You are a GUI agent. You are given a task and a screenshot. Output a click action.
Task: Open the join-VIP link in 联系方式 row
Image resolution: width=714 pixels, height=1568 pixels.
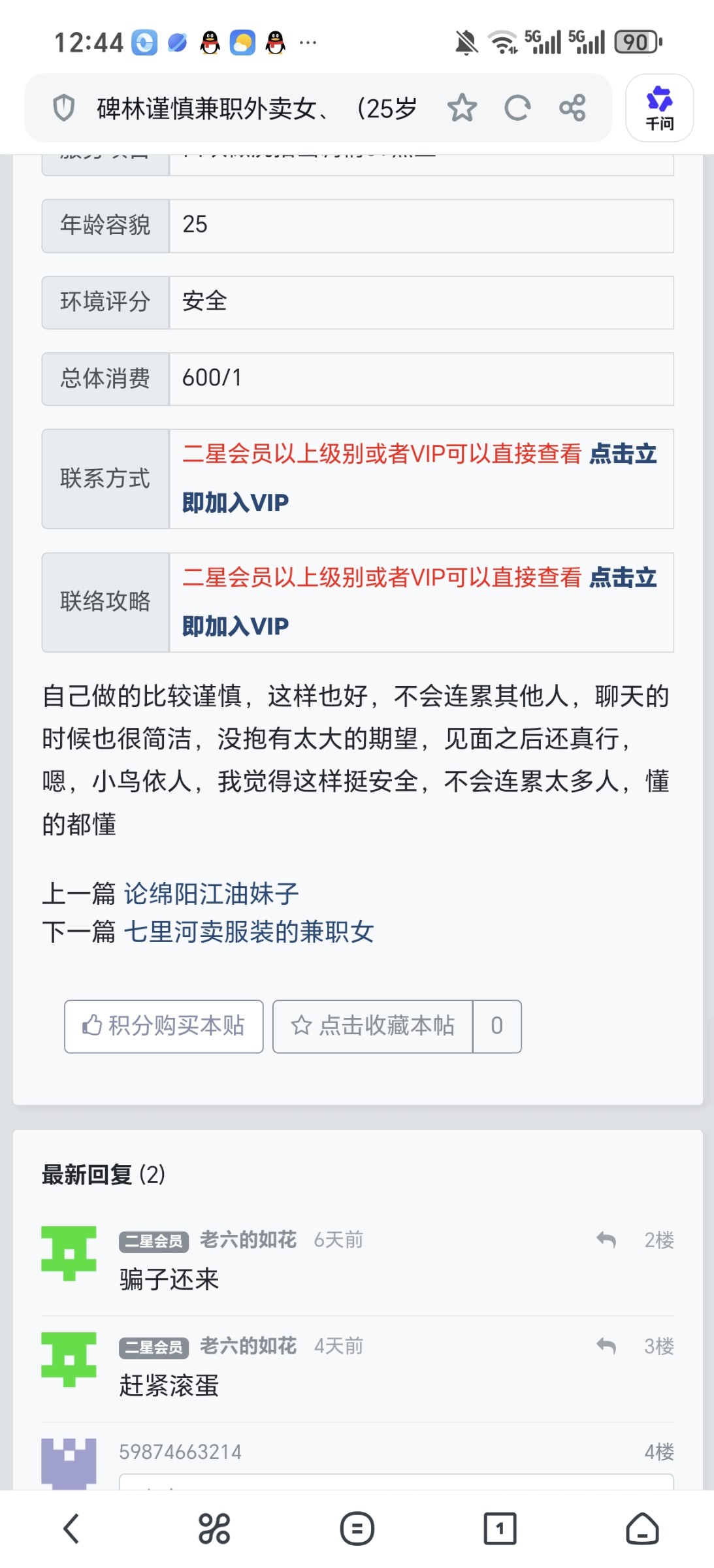236,502
